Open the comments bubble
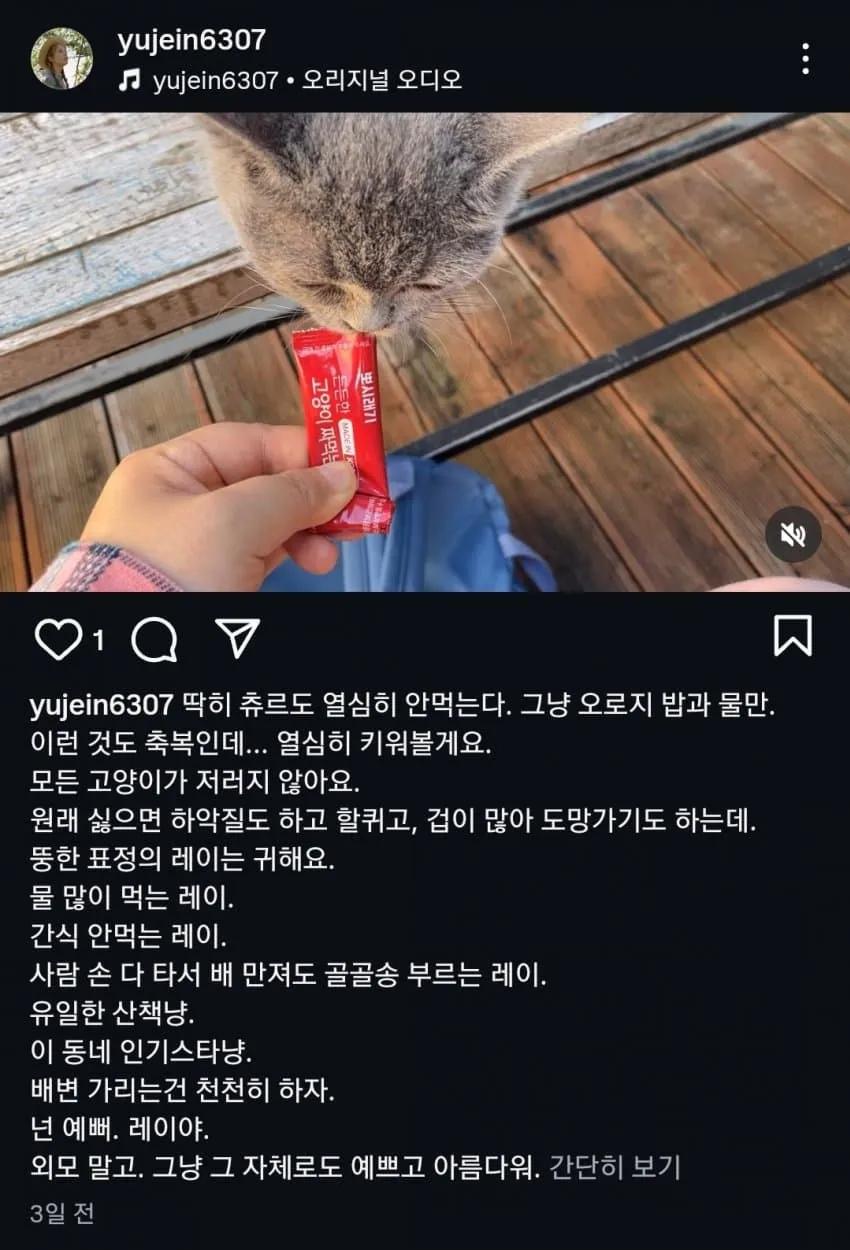This screenshot has width=850, height=1250. [154, 639]
